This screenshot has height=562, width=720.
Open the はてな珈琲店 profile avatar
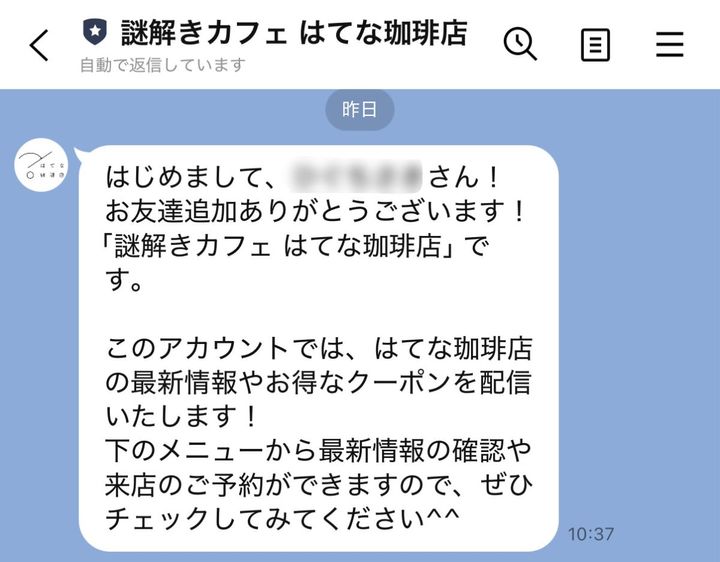(x=42, y=167)
